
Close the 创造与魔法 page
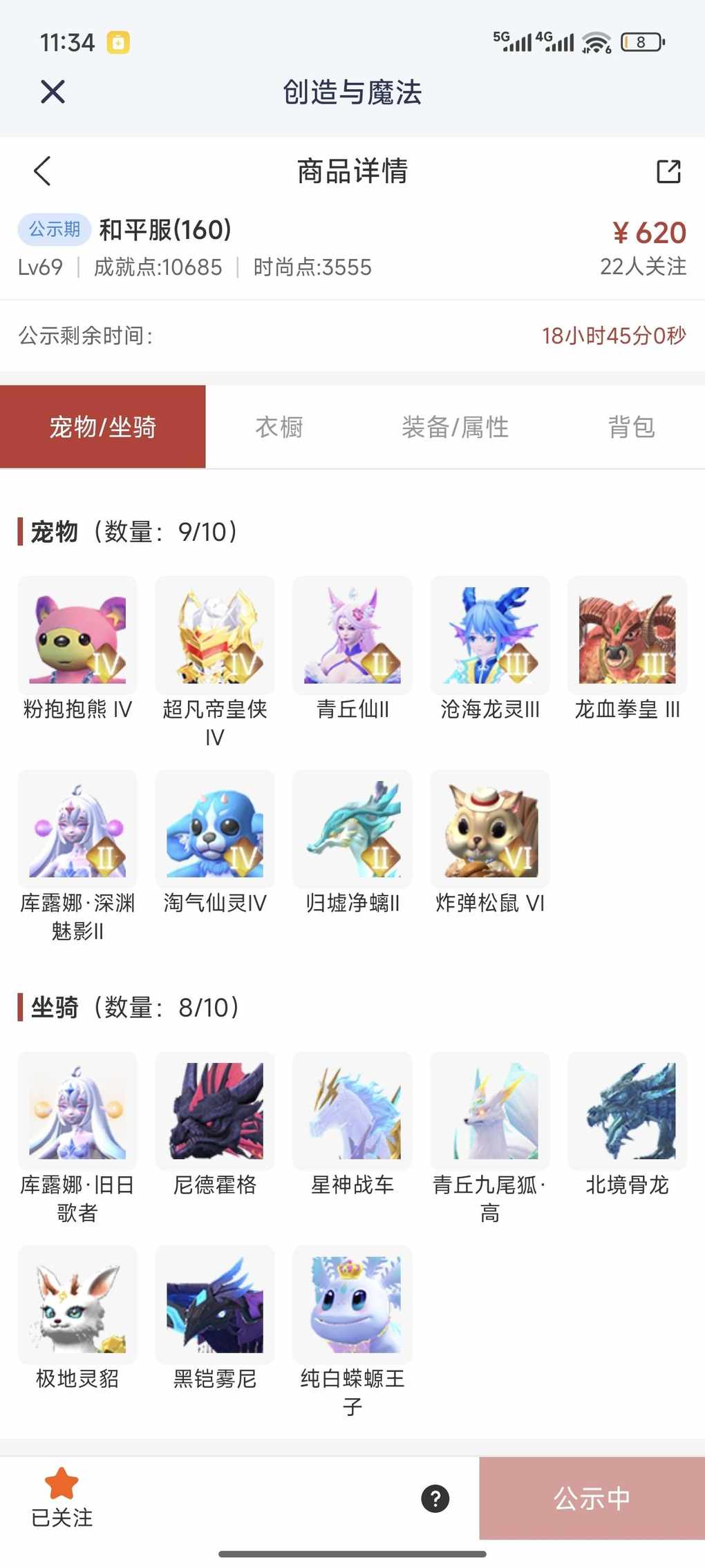point(53,92)
